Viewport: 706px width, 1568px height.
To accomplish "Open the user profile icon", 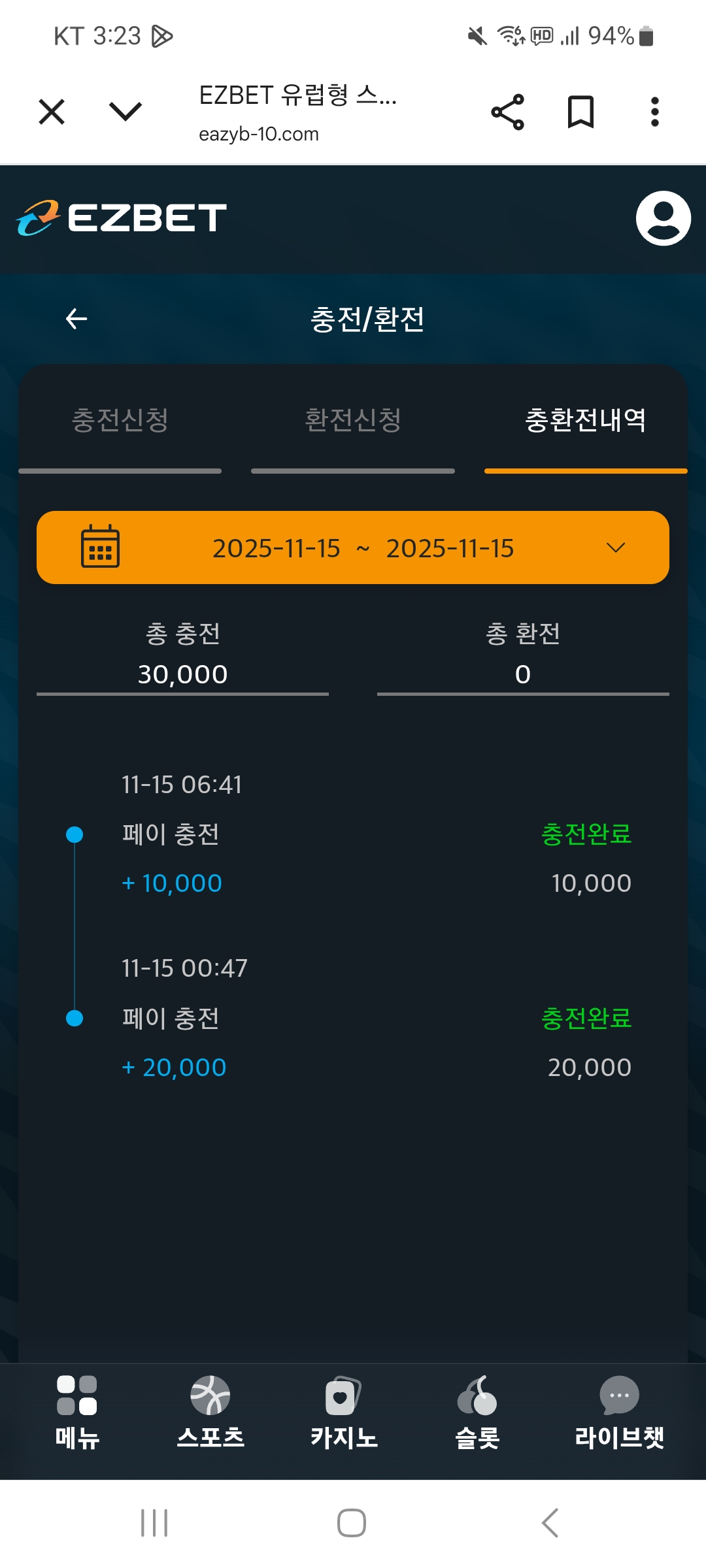I will pyautogui.click(x=663, y=218).
